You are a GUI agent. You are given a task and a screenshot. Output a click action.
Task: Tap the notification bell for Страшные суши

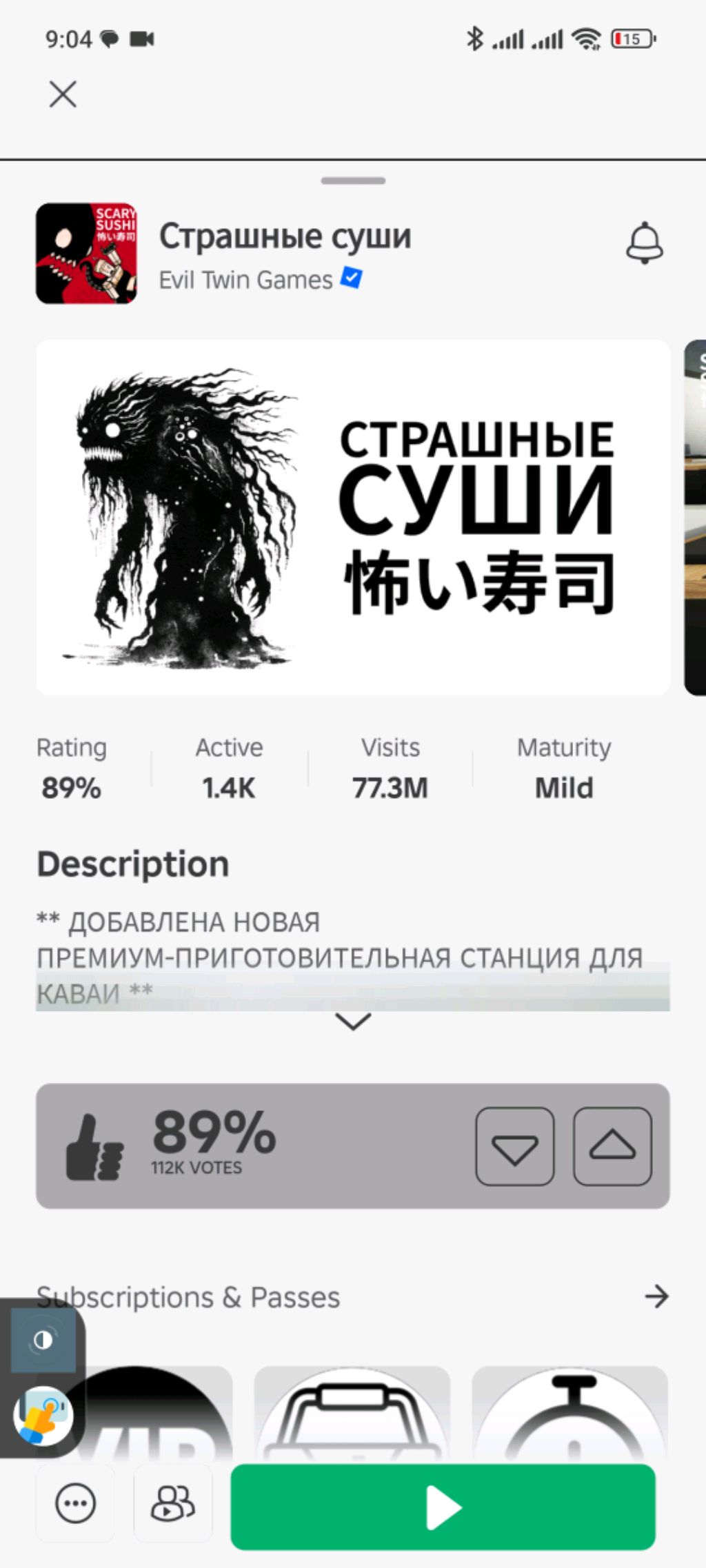point(645,243)
